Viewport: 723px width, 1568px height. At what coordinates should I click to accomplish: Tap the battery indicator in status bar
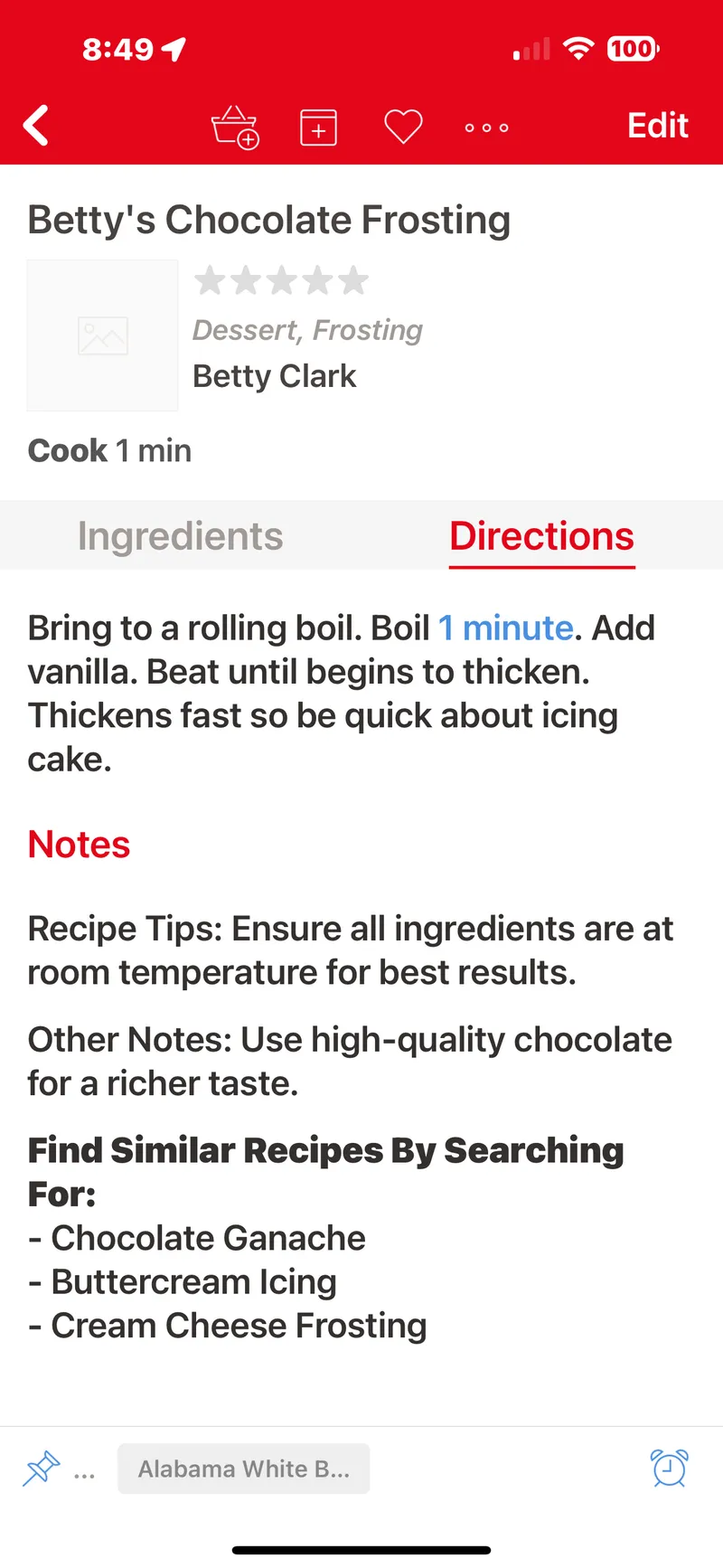click(x=632, y=49)
